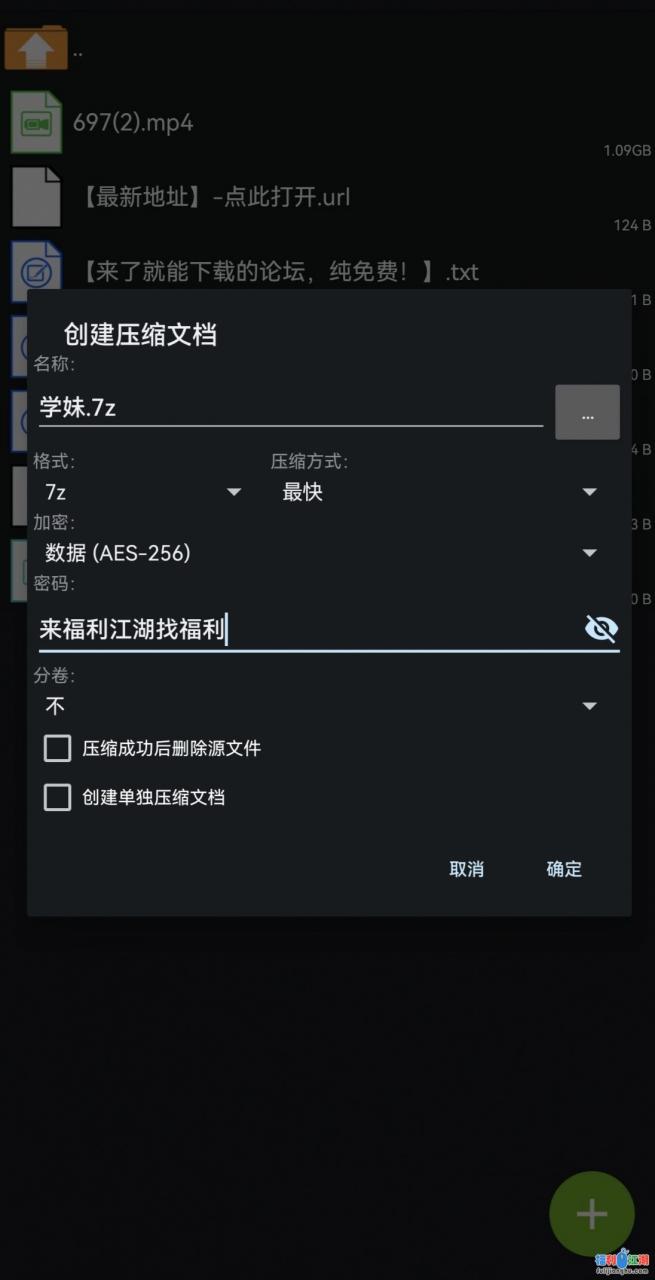This screenshot has width=655, height=1280.
Task: Cancel the archive creation dialog
Action: (466, 869)
